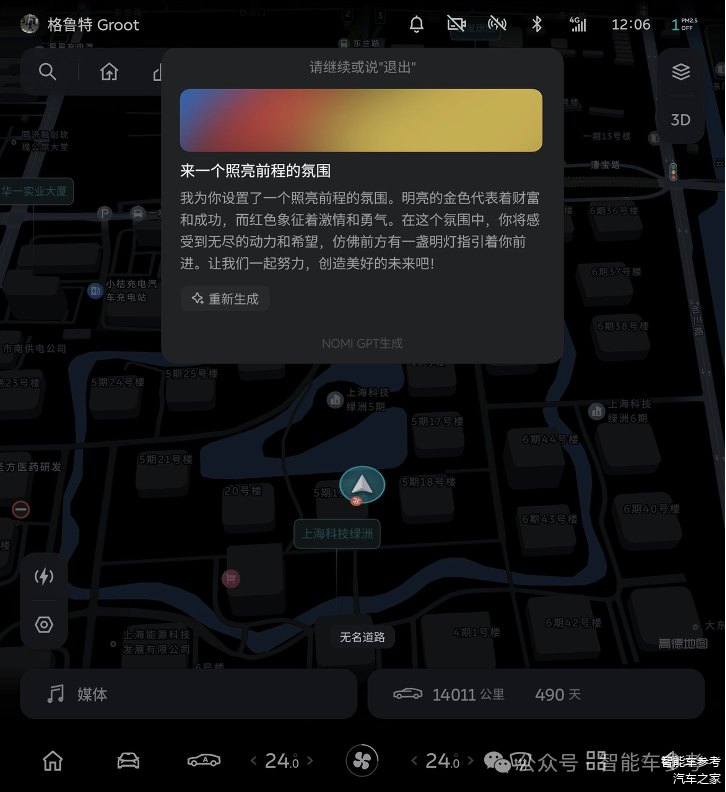Open the vehicle mileage card showing 14011 公里

pos(536,694)
